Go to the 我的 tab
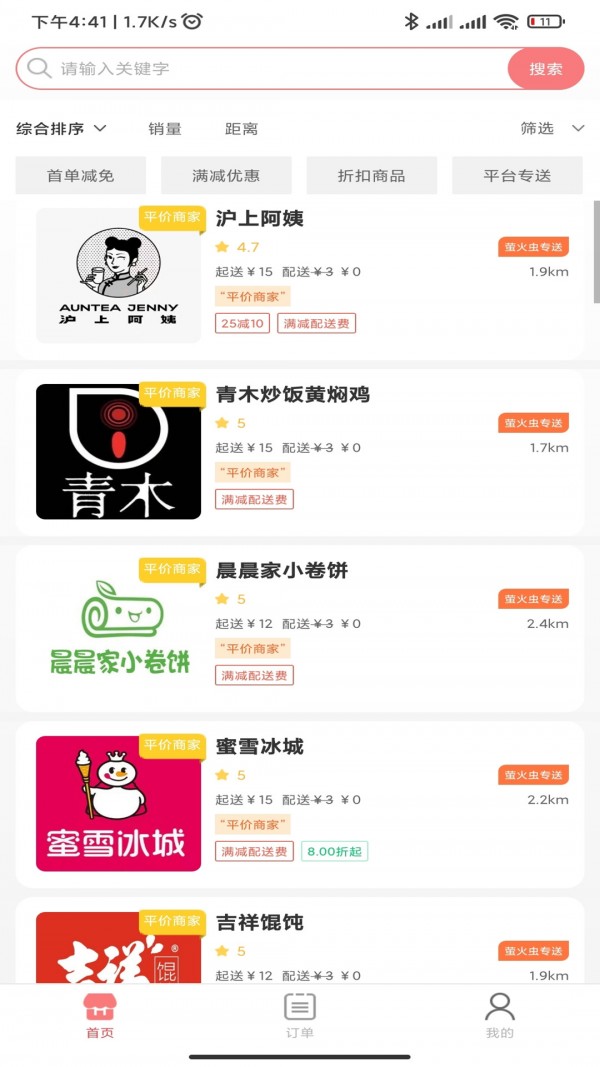Image resolution: width=600 pixels, height=1067 pixels. [499, 1015]
